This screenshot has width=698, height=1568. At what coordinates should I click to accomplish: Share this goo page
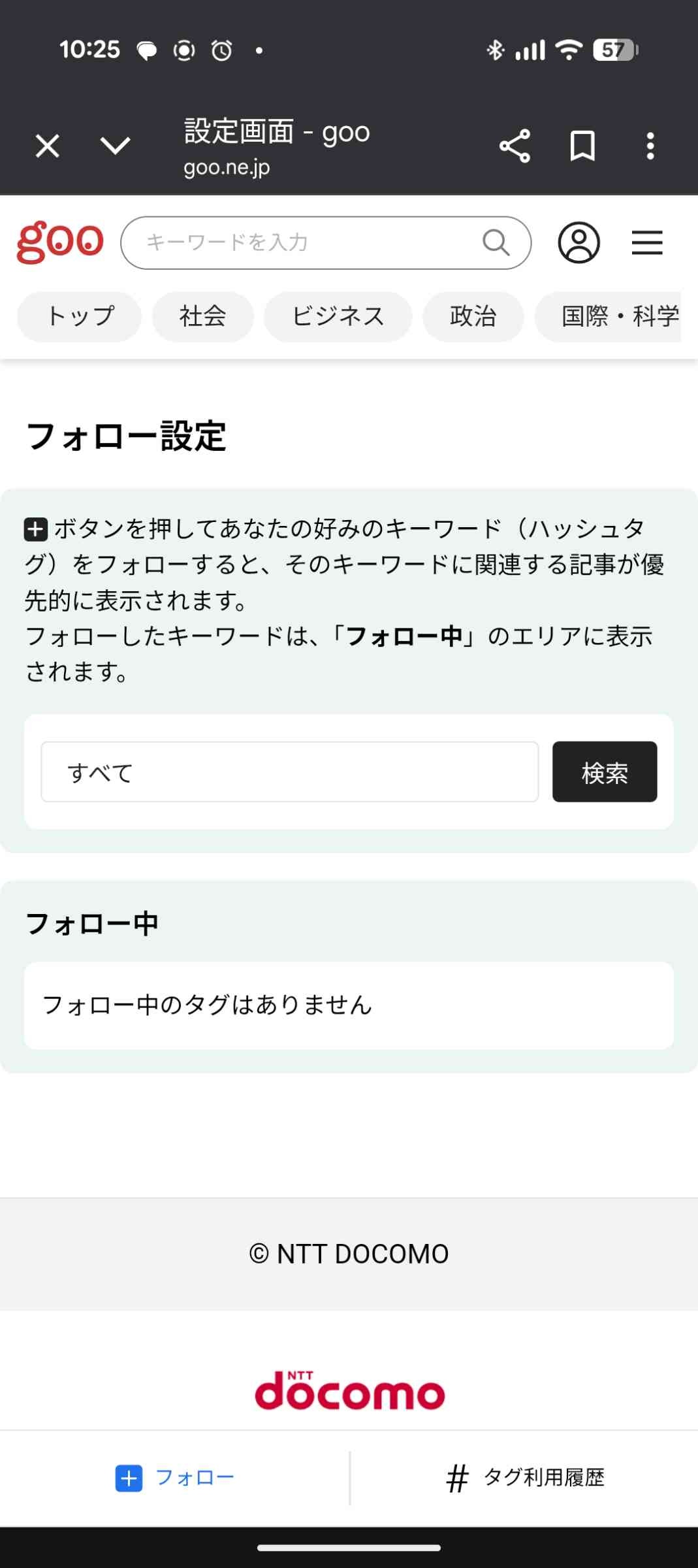[x=515, y=146]
